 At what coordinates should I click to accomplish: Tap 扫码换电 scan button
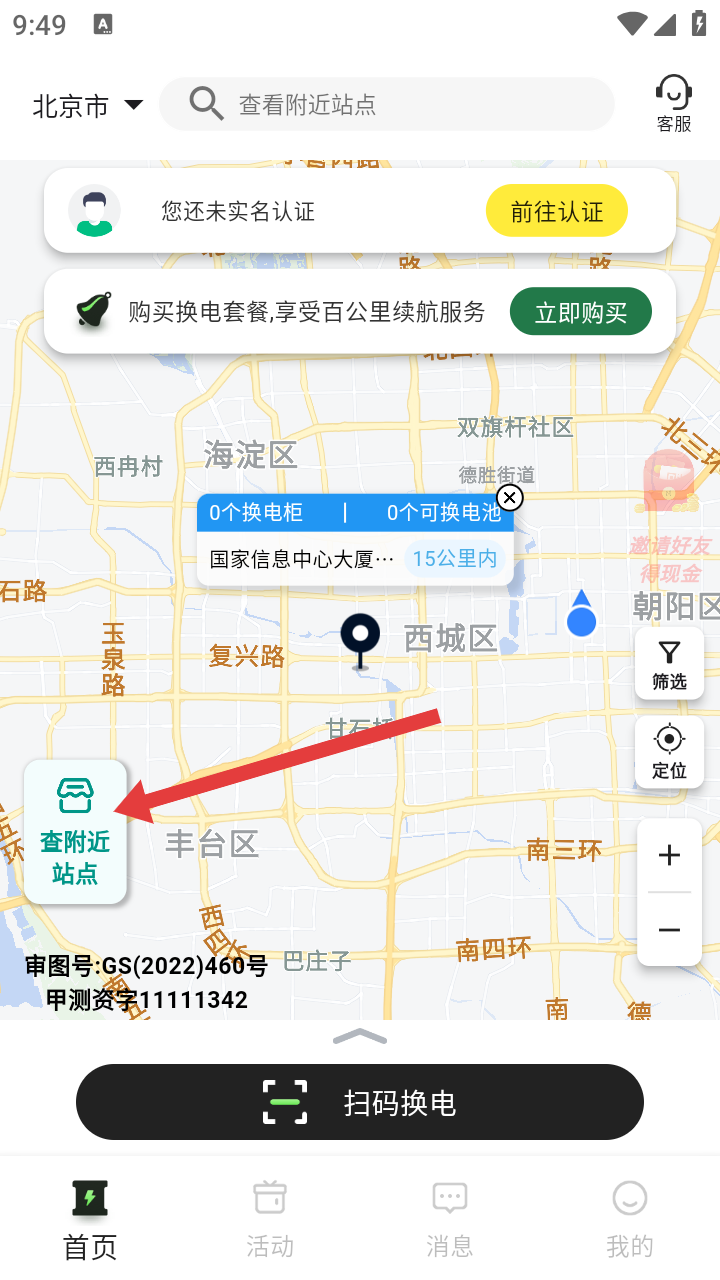pos(360,1102)
